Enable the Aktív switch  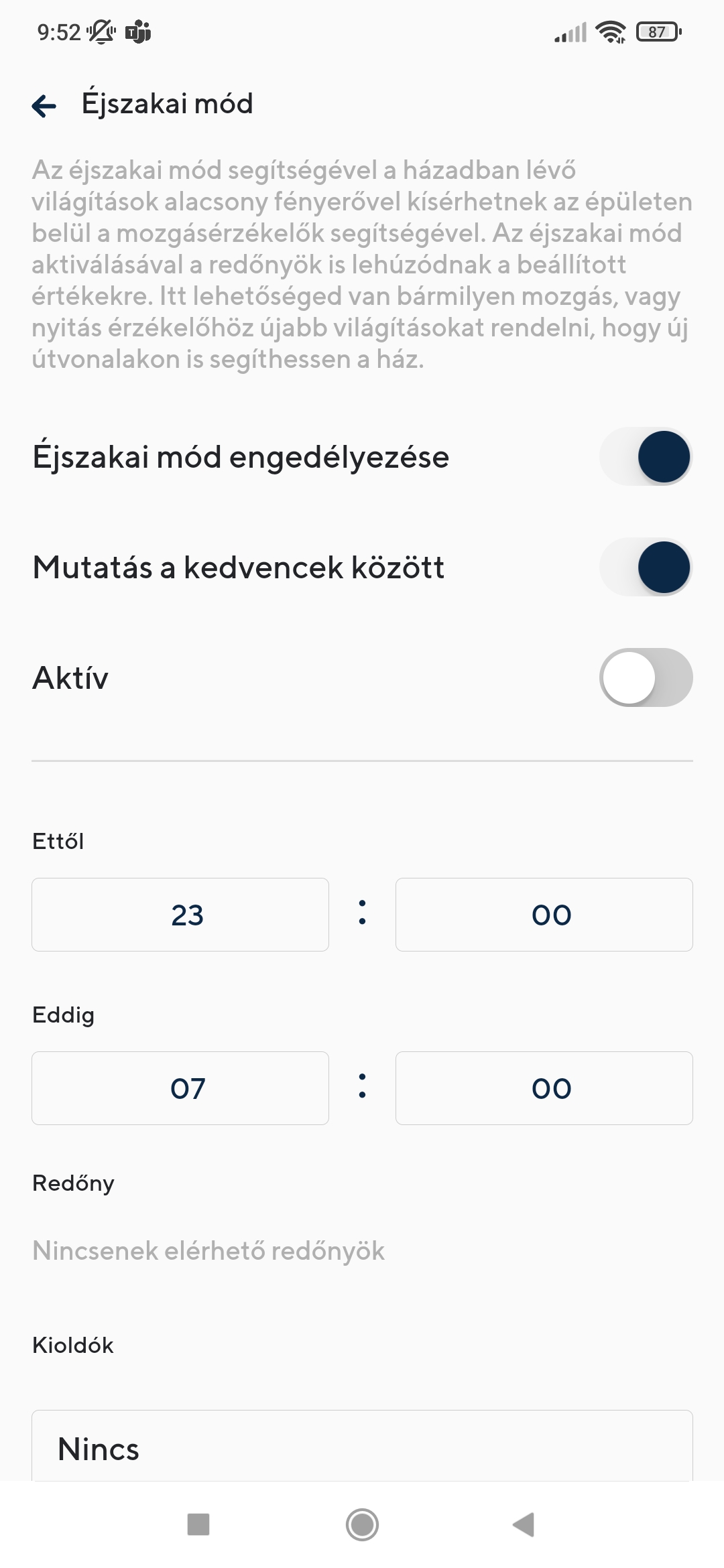[x=646, y=677]
